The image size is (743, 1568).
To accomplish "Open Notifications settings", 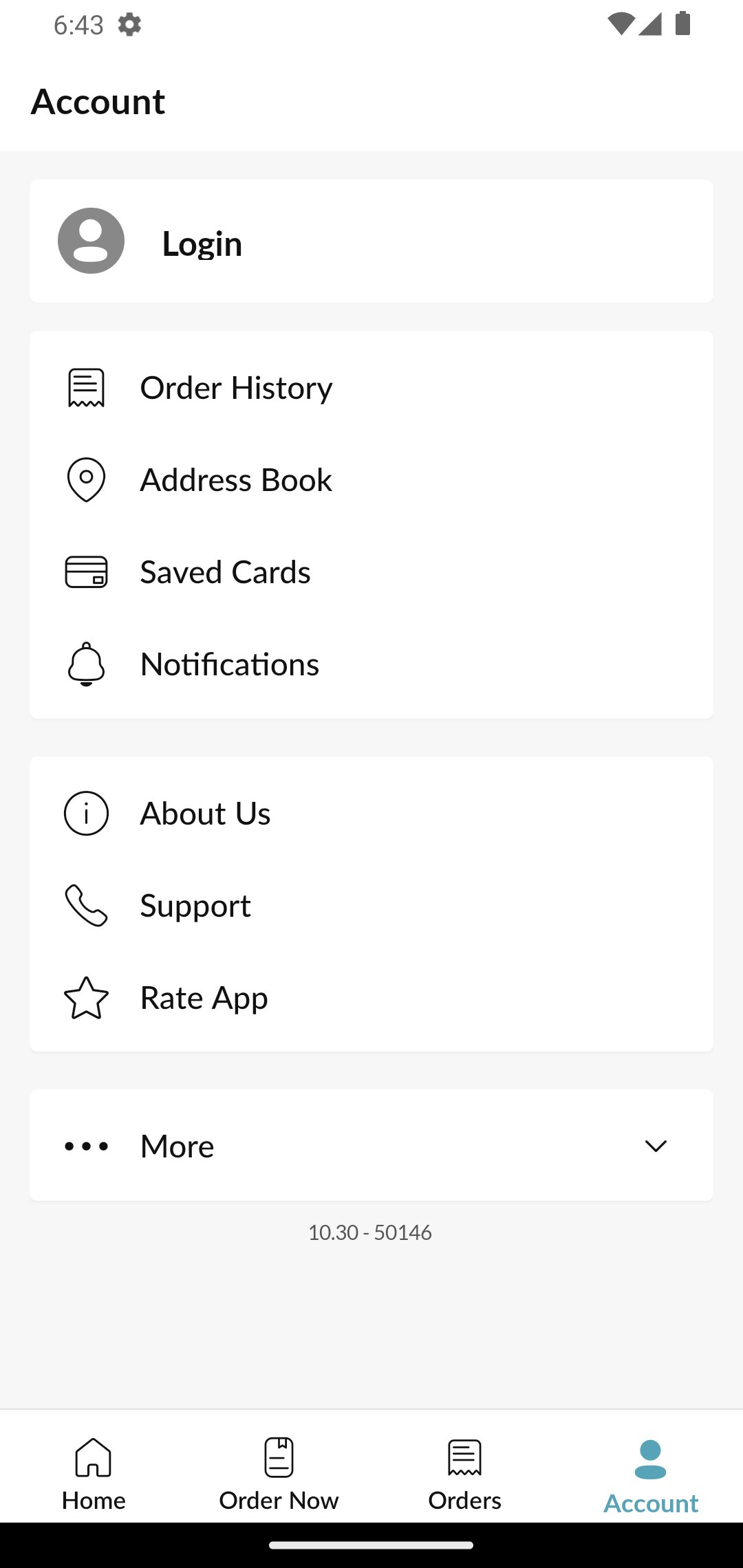I will 371,664.
